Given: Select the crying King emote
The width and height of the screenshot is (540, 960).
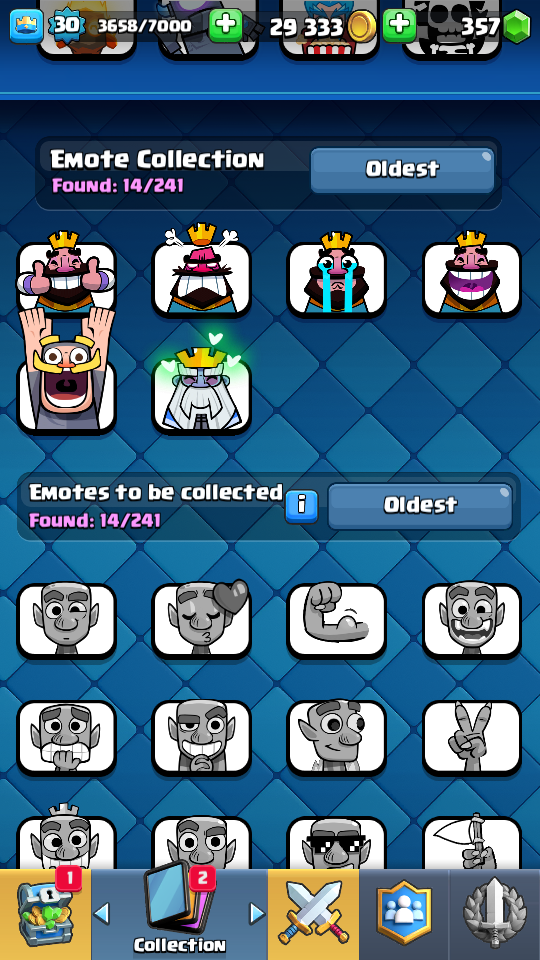Looking at the screenshot, I should [337, 274].
